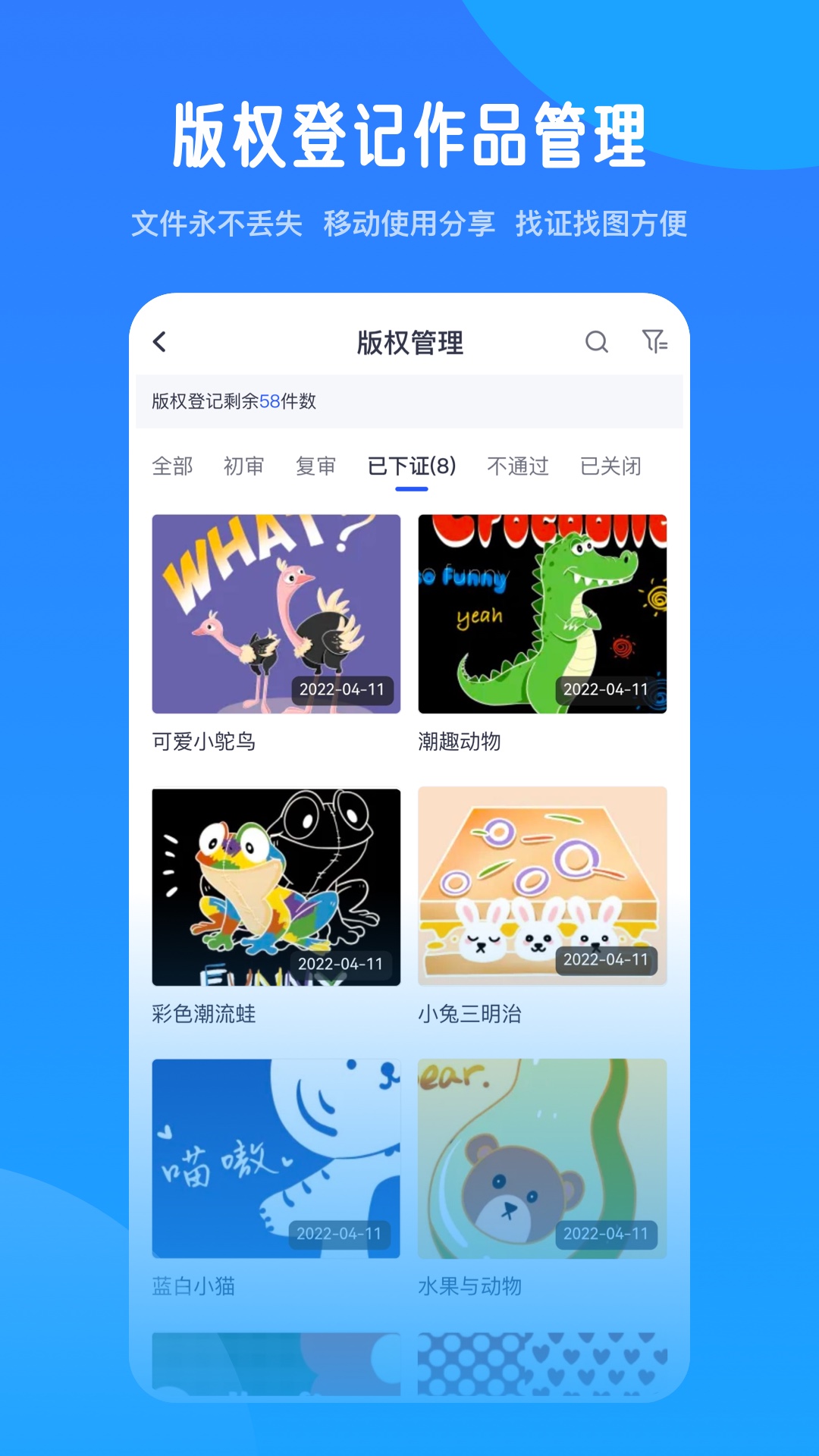
Task: Switch to the 全部 tab
Action: 173,467
